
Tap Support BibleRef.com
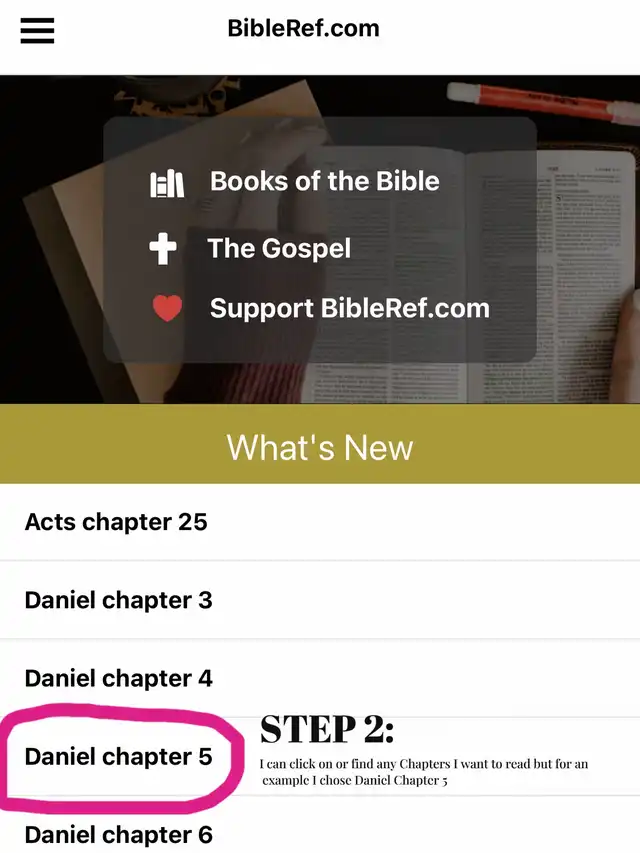pyautogui.click(x=348, y=308)
